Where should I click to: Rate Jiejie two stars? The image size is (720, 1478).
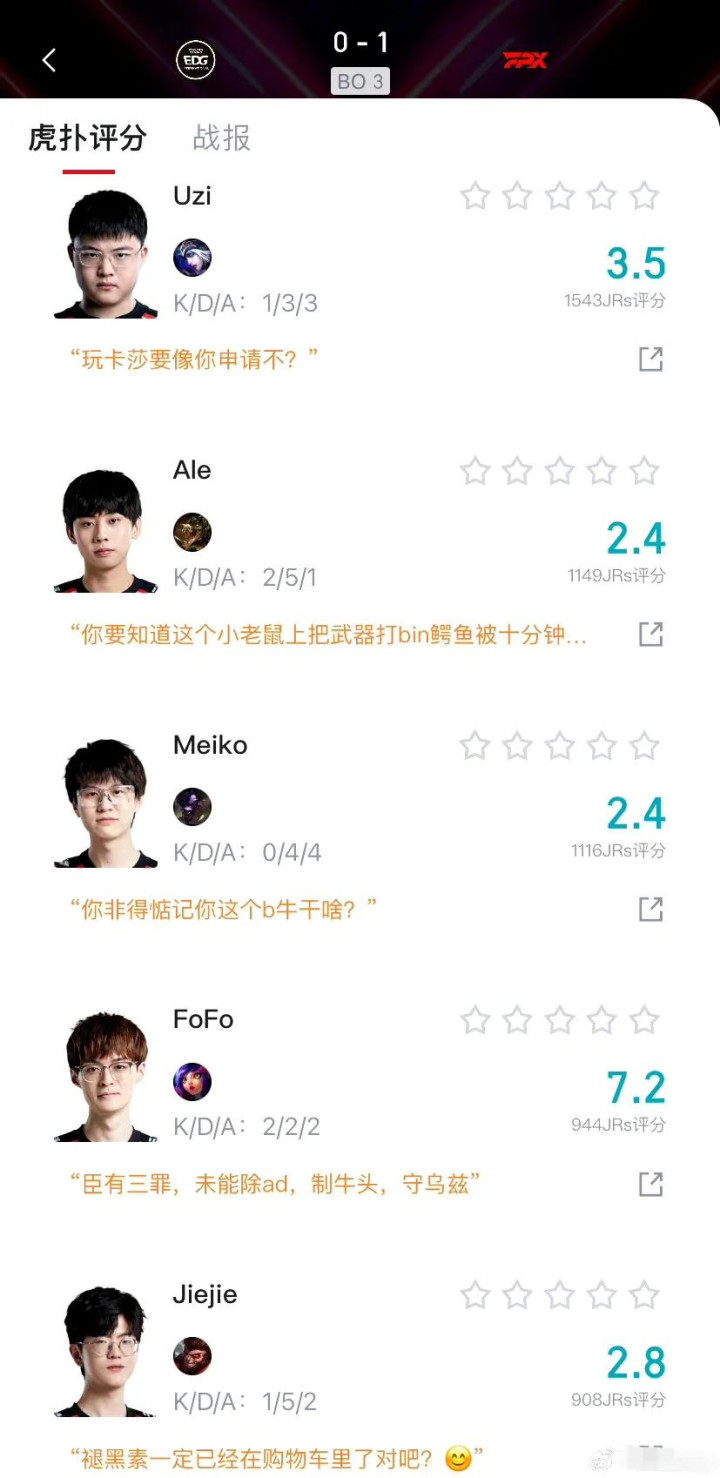pos(517,1295)
